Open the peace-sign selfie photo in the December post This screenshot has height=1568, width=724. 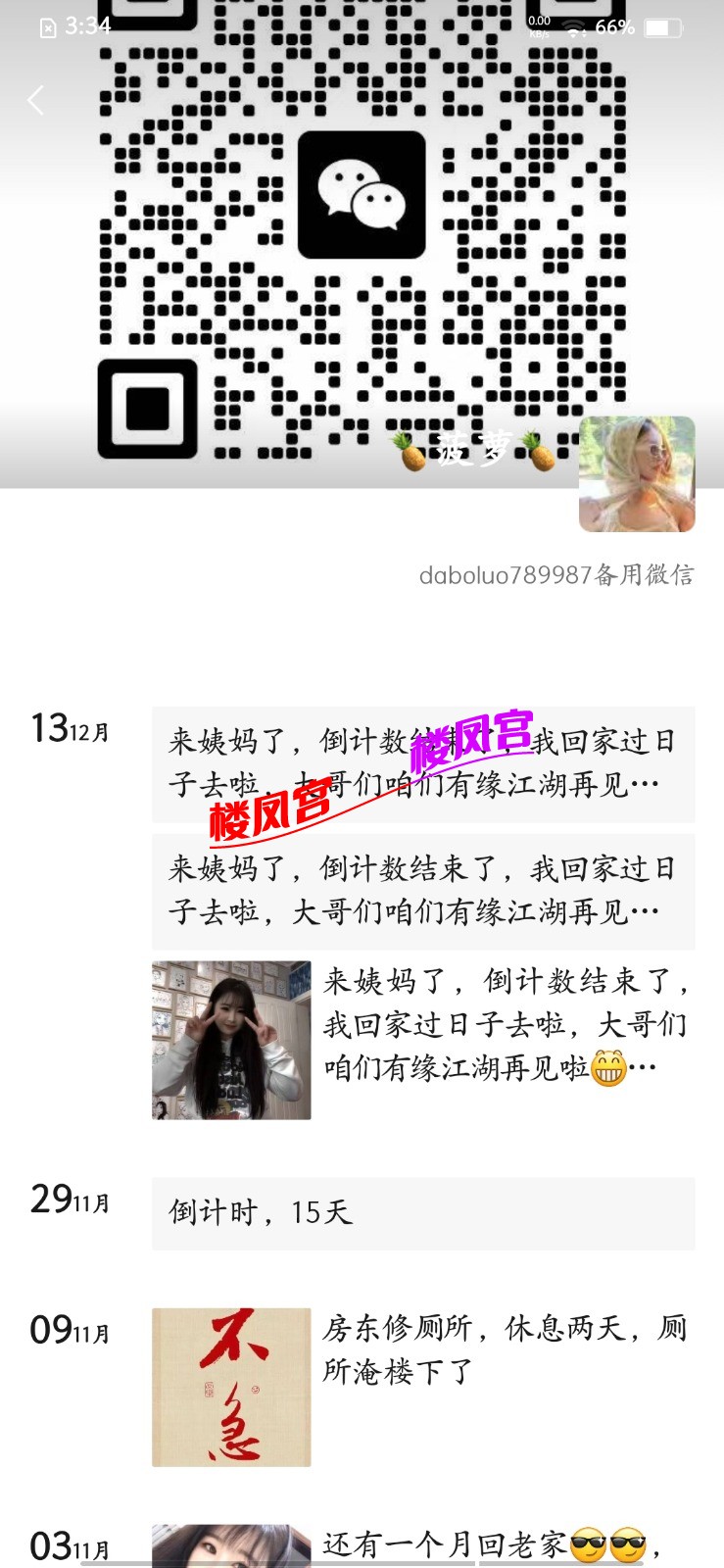pos(230,1038)
